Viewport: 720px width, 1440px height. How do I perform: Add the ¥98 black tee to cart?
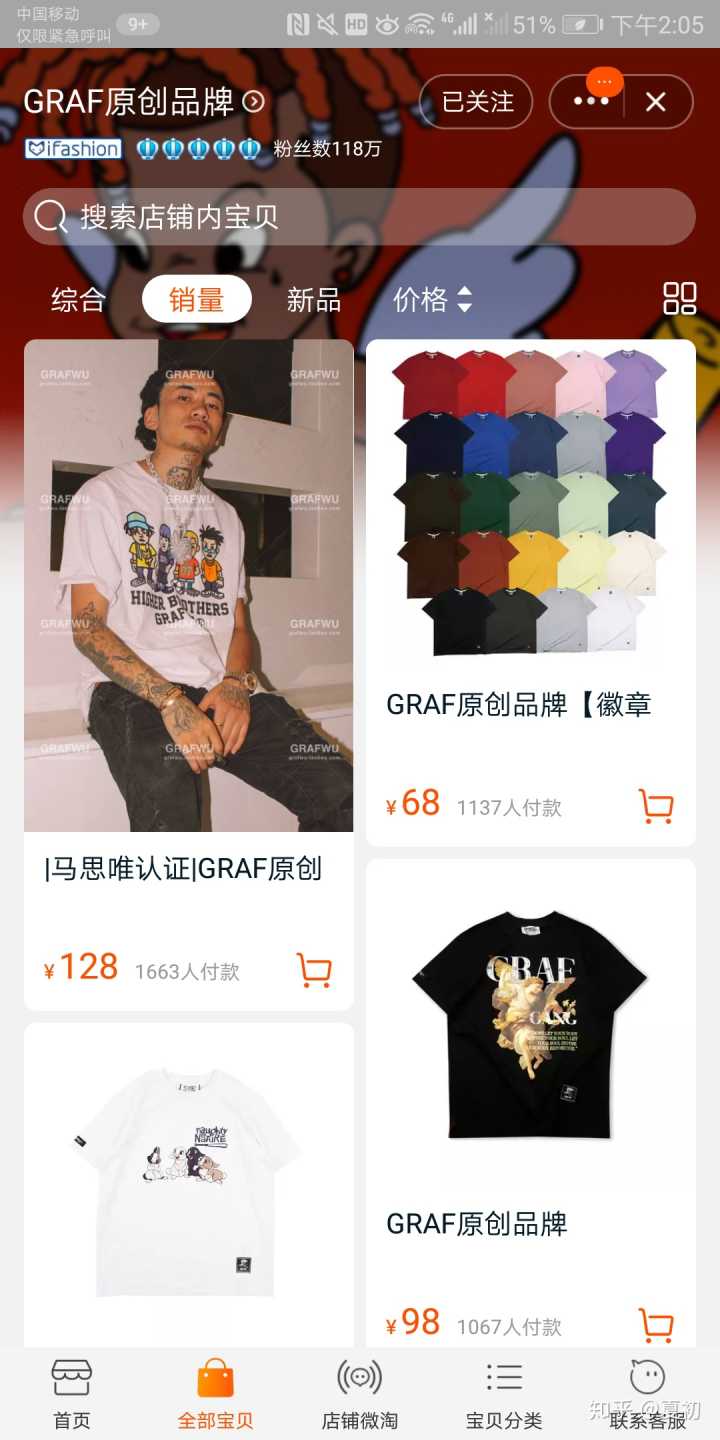(656, 1325)
